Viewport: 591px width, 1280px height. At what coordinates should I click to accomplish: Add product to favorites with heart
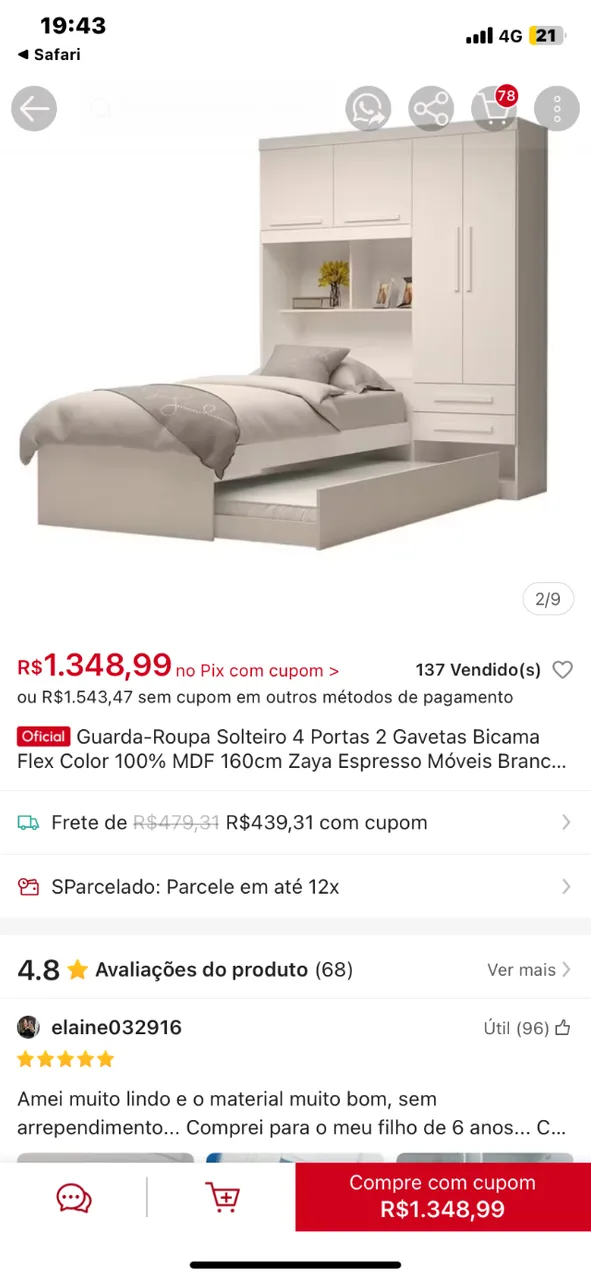[x=563, y=670]
